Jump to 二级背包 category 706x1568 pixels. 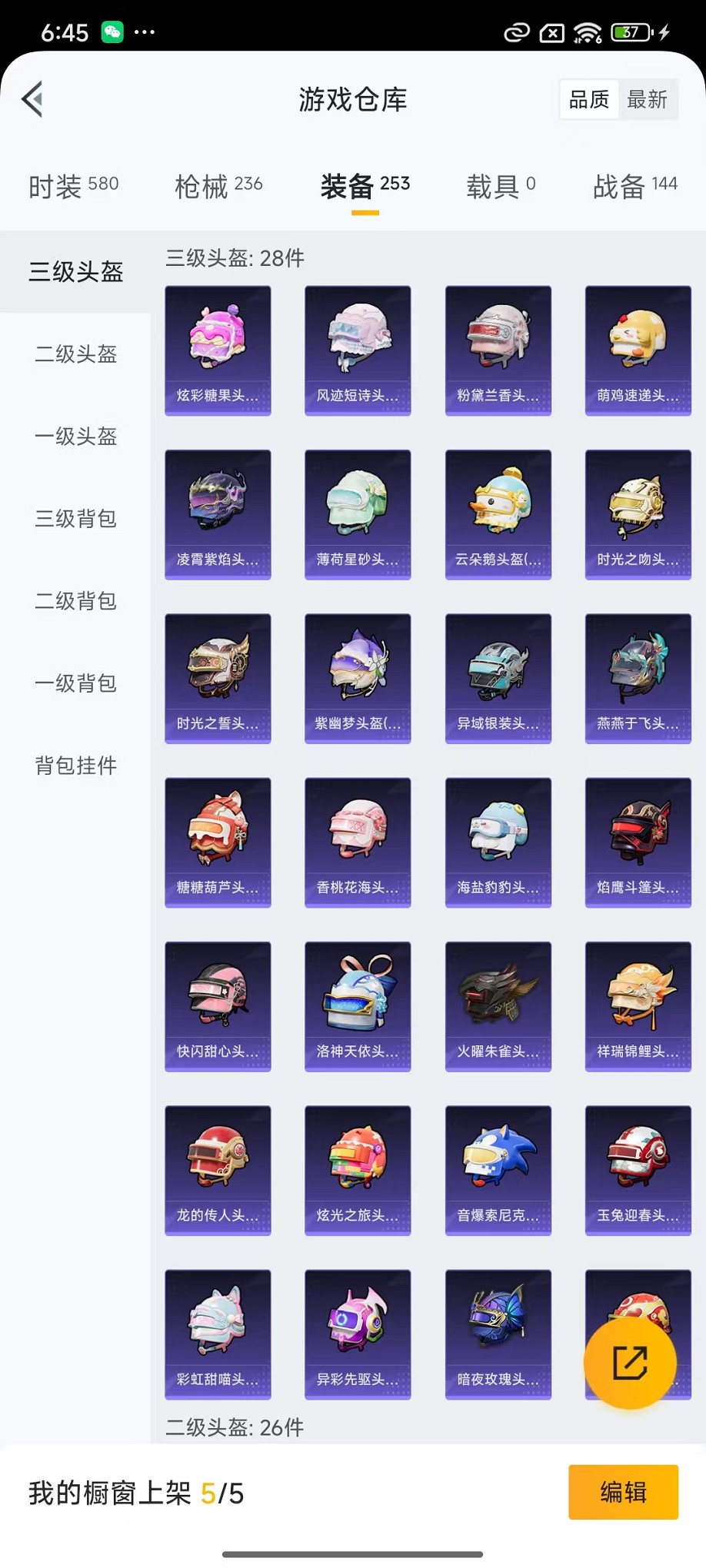pyautogui.click(x=75, y=601)
